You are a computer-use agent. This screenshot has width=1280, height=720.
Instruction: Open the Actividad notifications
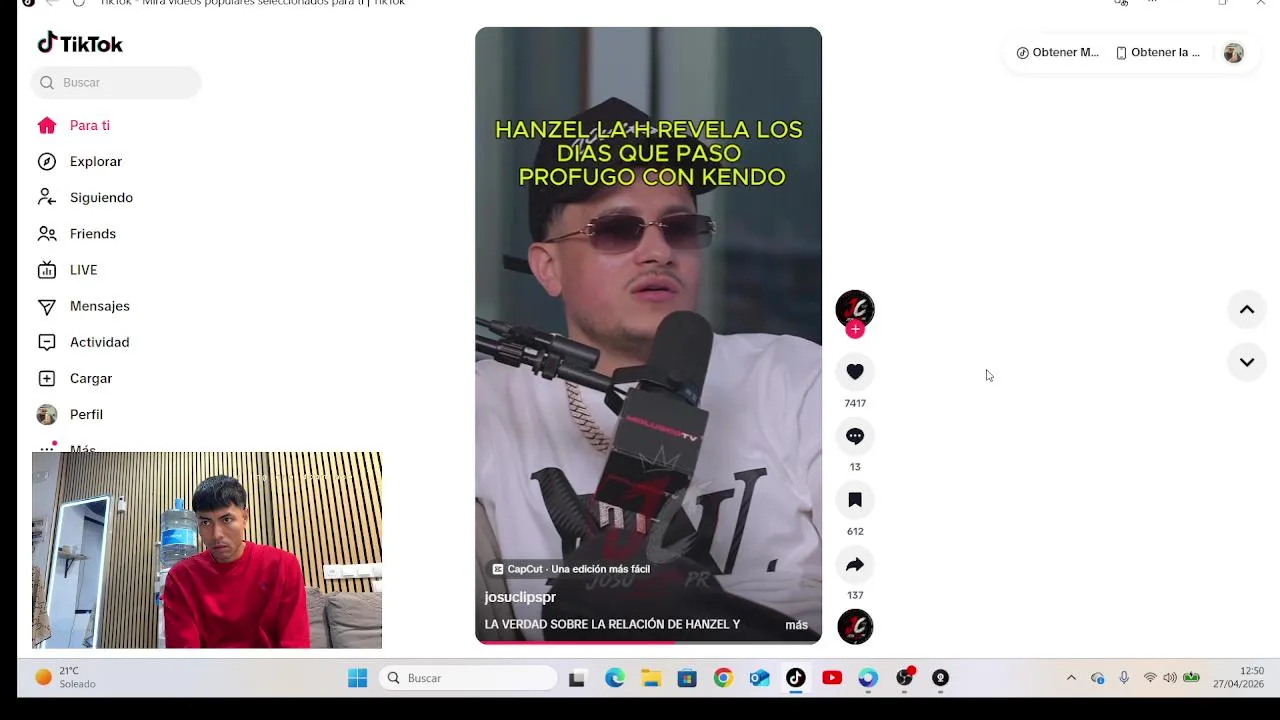99,342
